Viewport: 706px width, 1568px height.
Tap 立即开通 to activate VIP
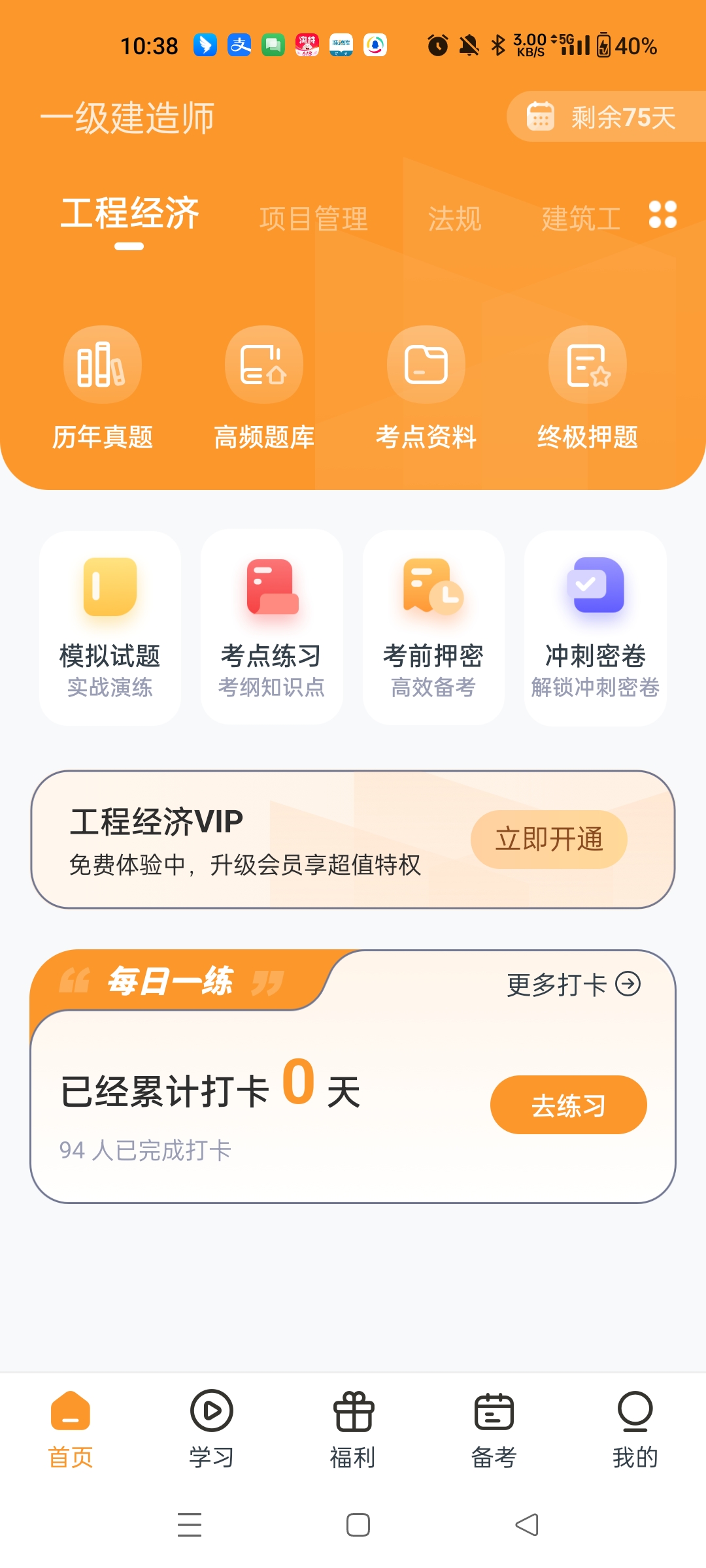point(548,840)
